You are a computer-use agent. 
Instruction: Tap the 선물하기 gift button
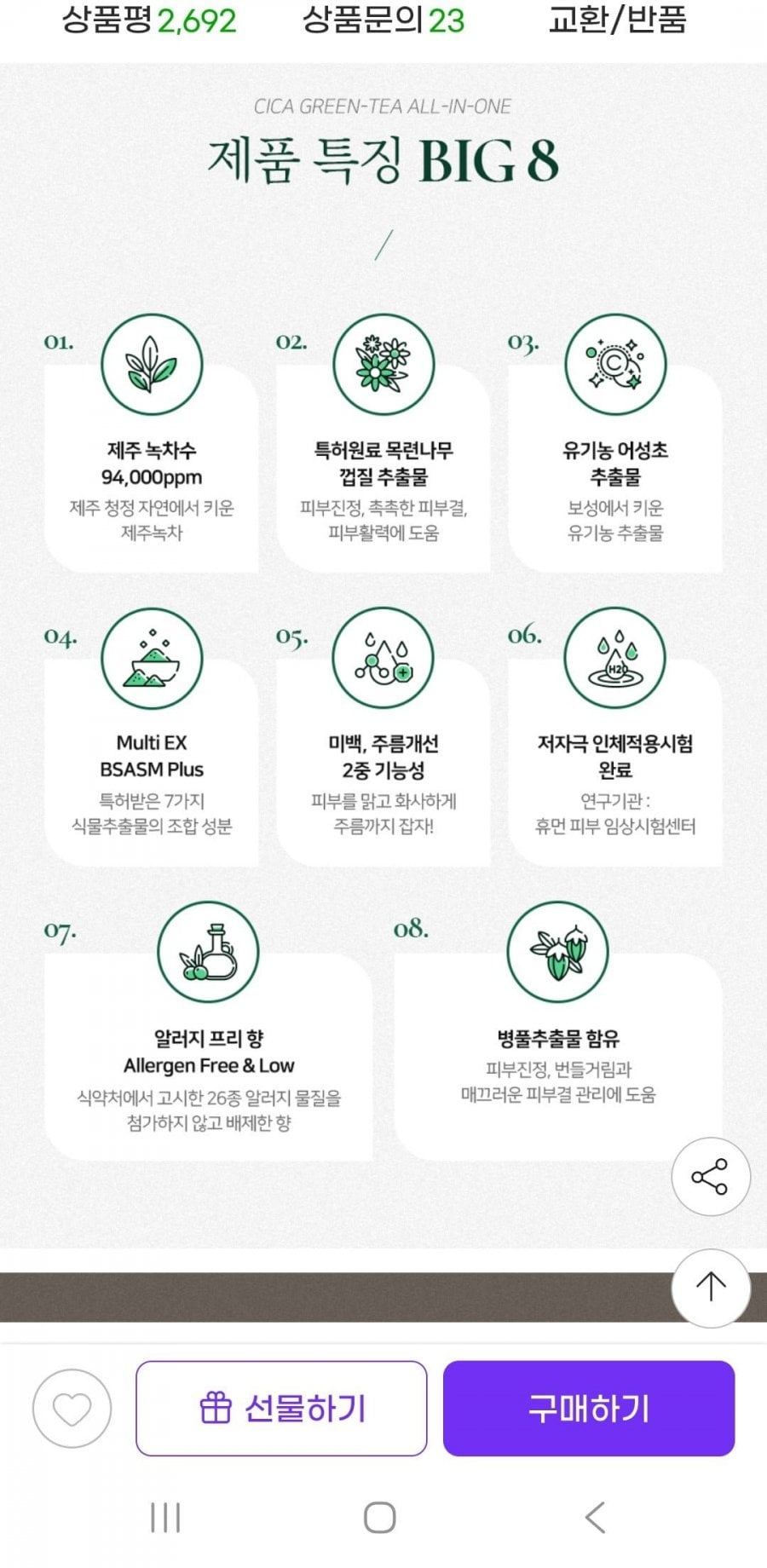[x=281, y=1409]
